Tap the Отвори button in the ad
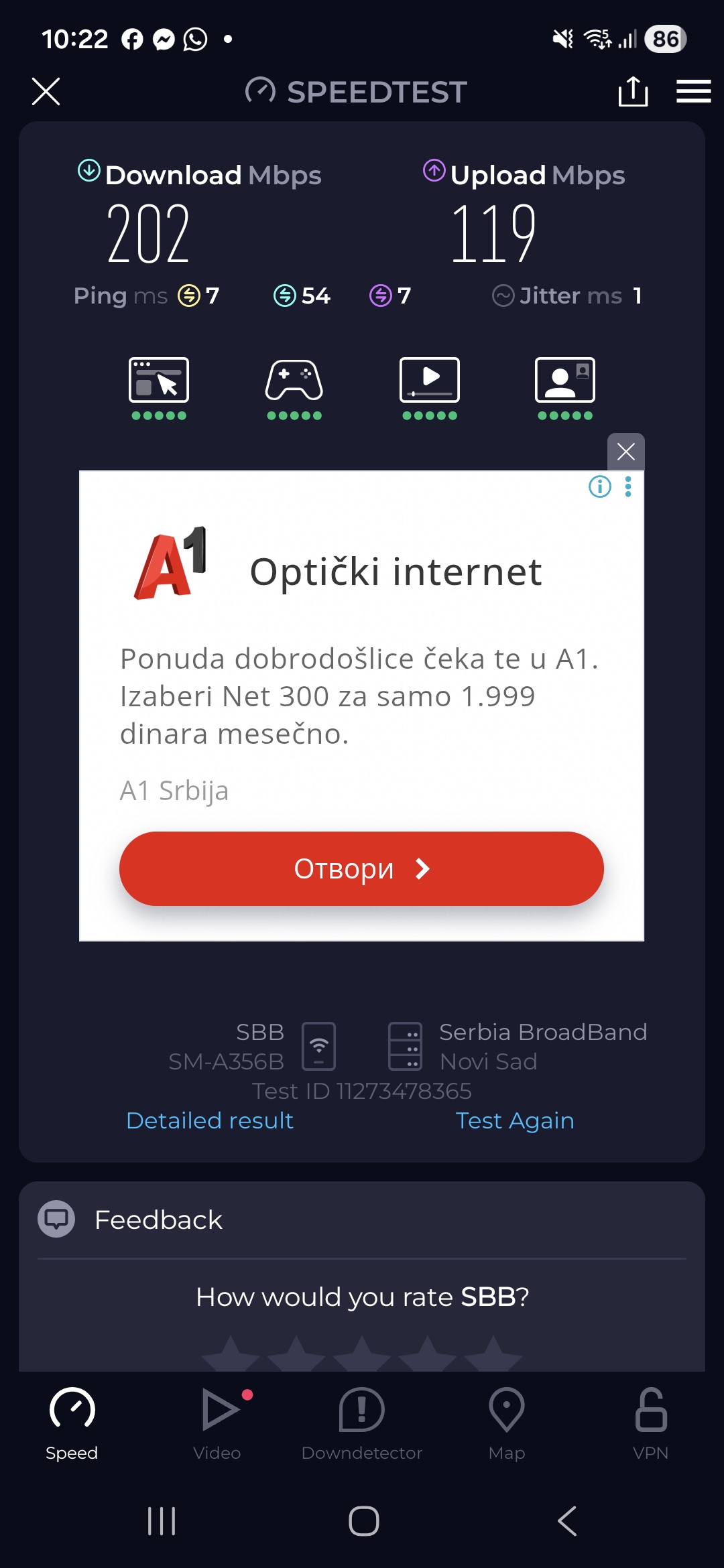This screenshot has height=1568, width=724. coord(361,868)
